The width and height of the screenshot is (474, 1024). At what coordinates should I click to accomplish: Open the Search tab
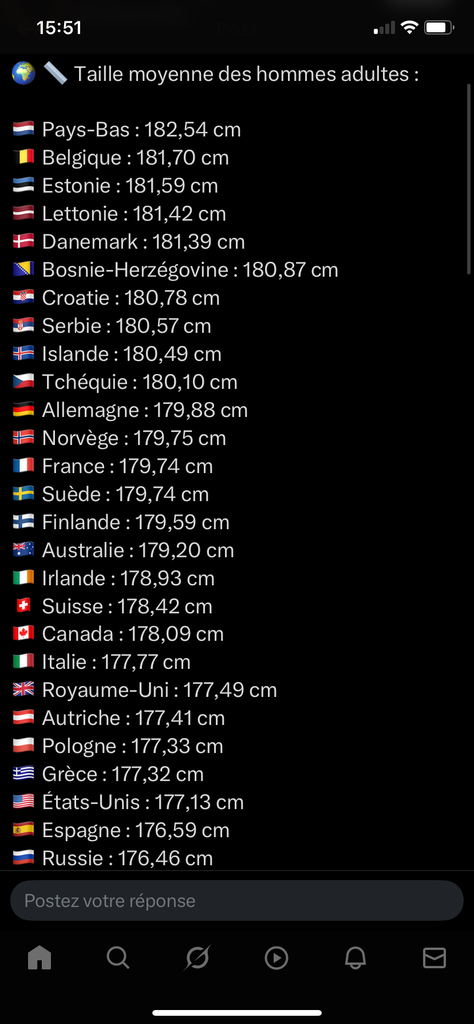click(x=118, y=957)
